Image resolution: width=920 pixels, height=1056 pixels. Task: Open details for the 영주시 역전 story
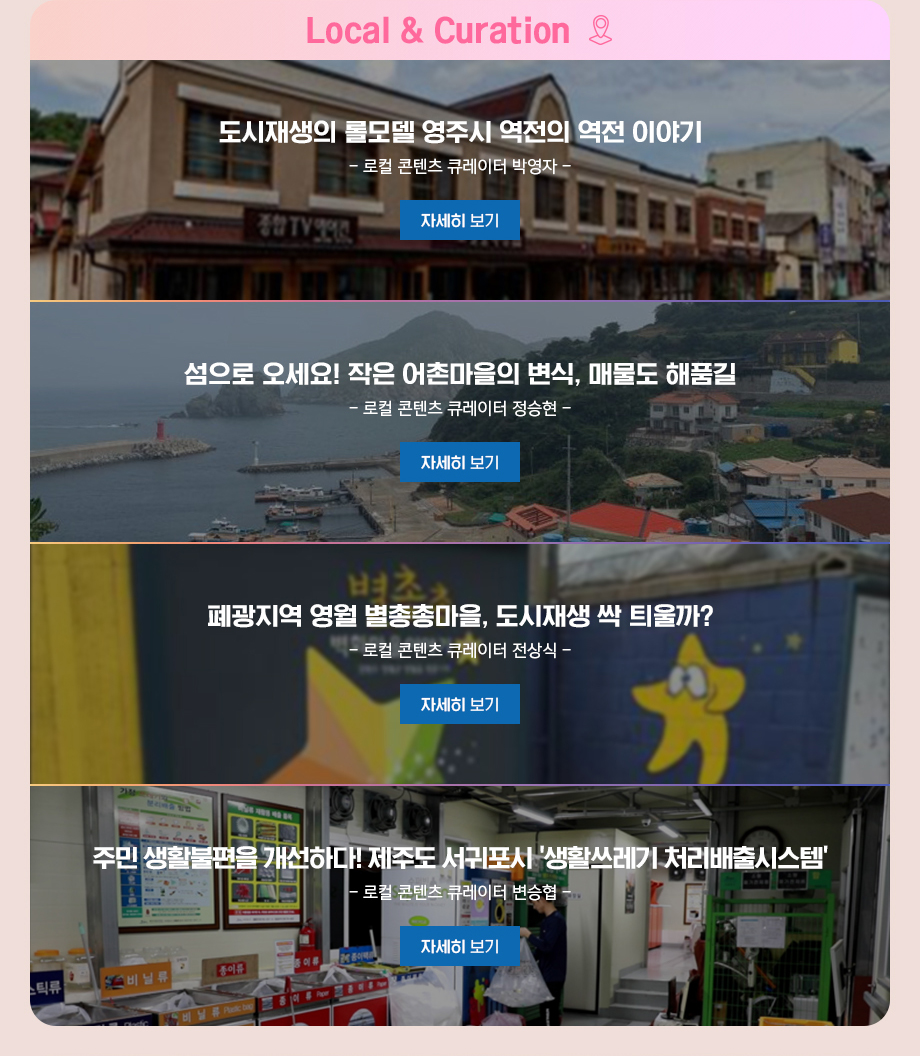click(459, 220)
